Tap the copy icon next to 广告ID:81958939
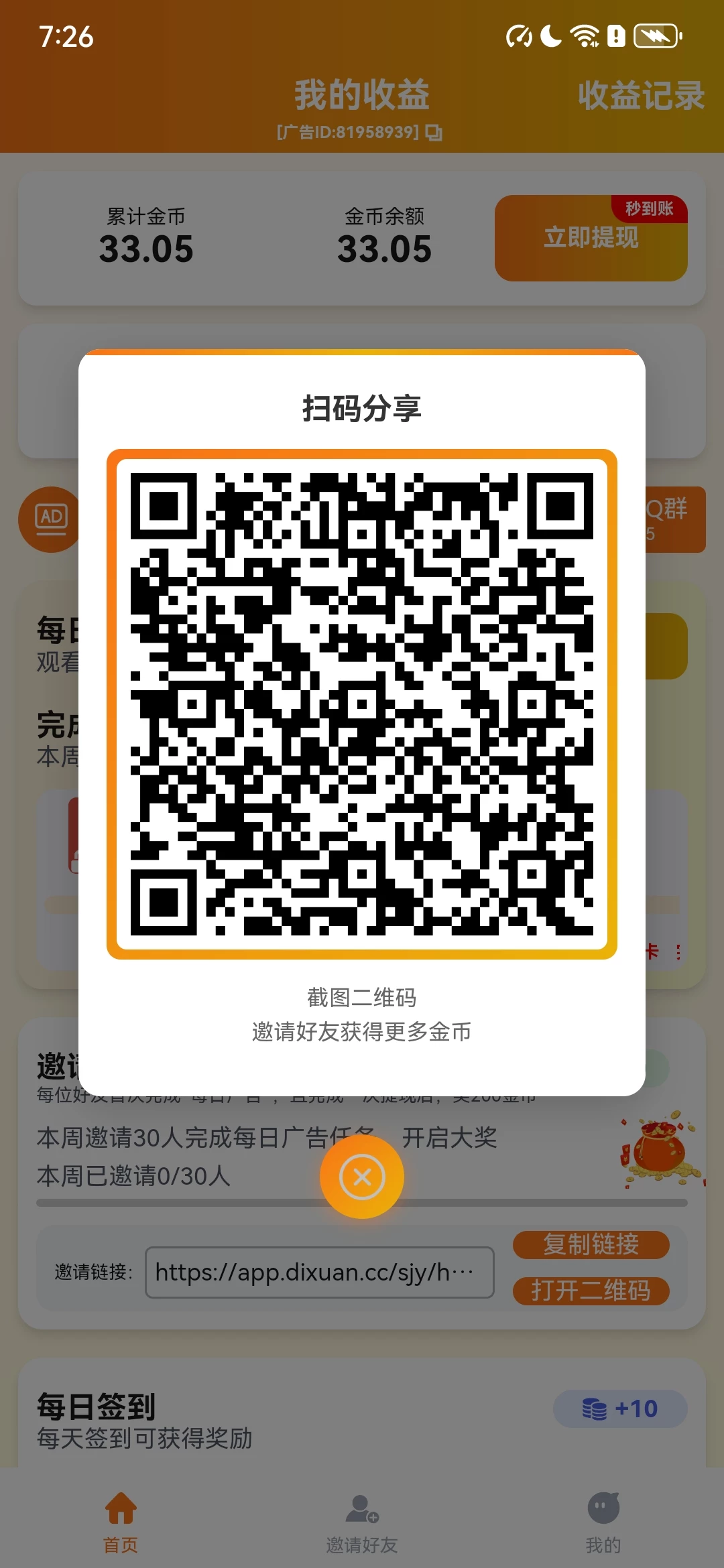724x1568 pixels. (435, 131)
